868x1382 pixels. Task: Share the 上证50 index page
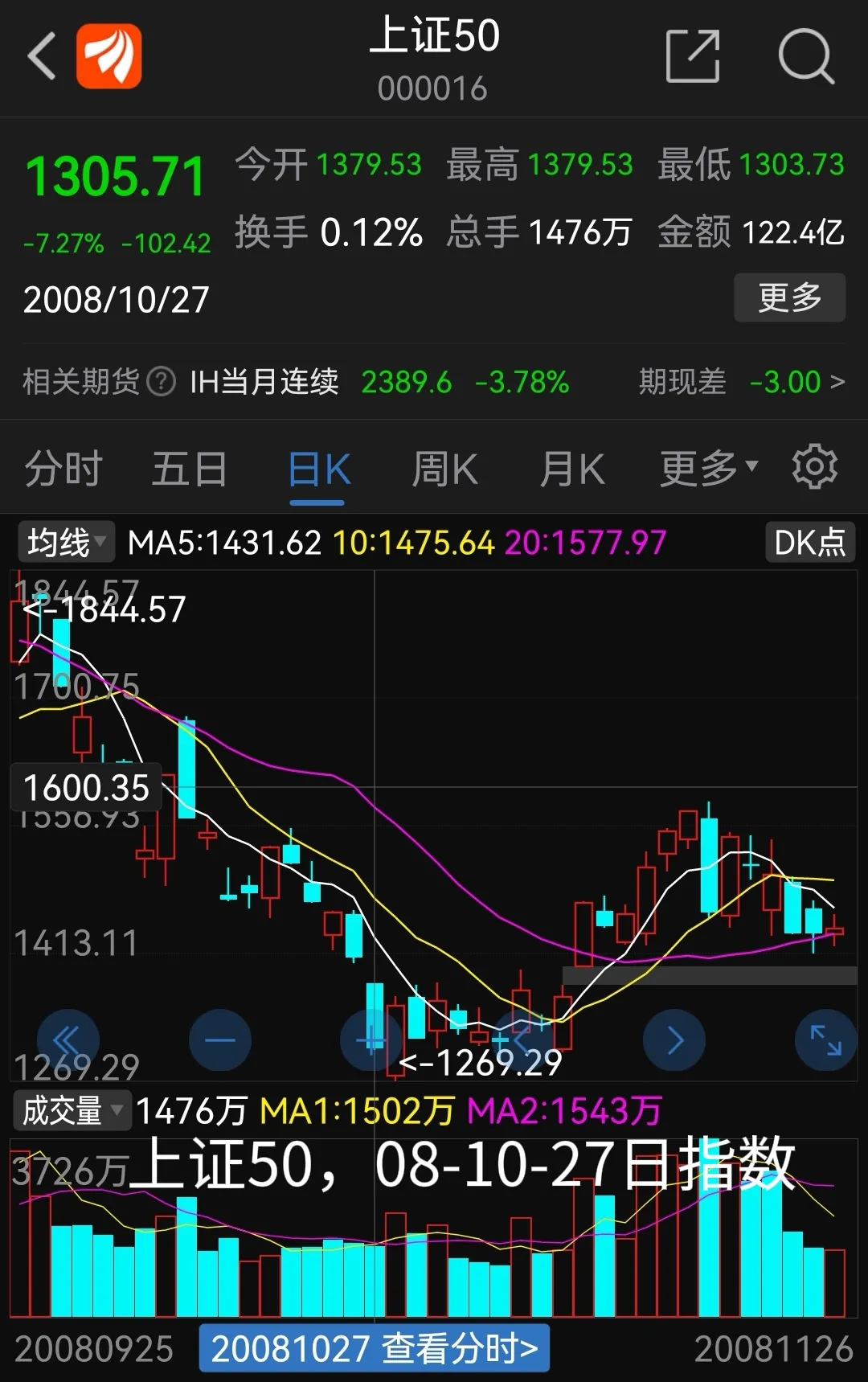click(692, 56)
